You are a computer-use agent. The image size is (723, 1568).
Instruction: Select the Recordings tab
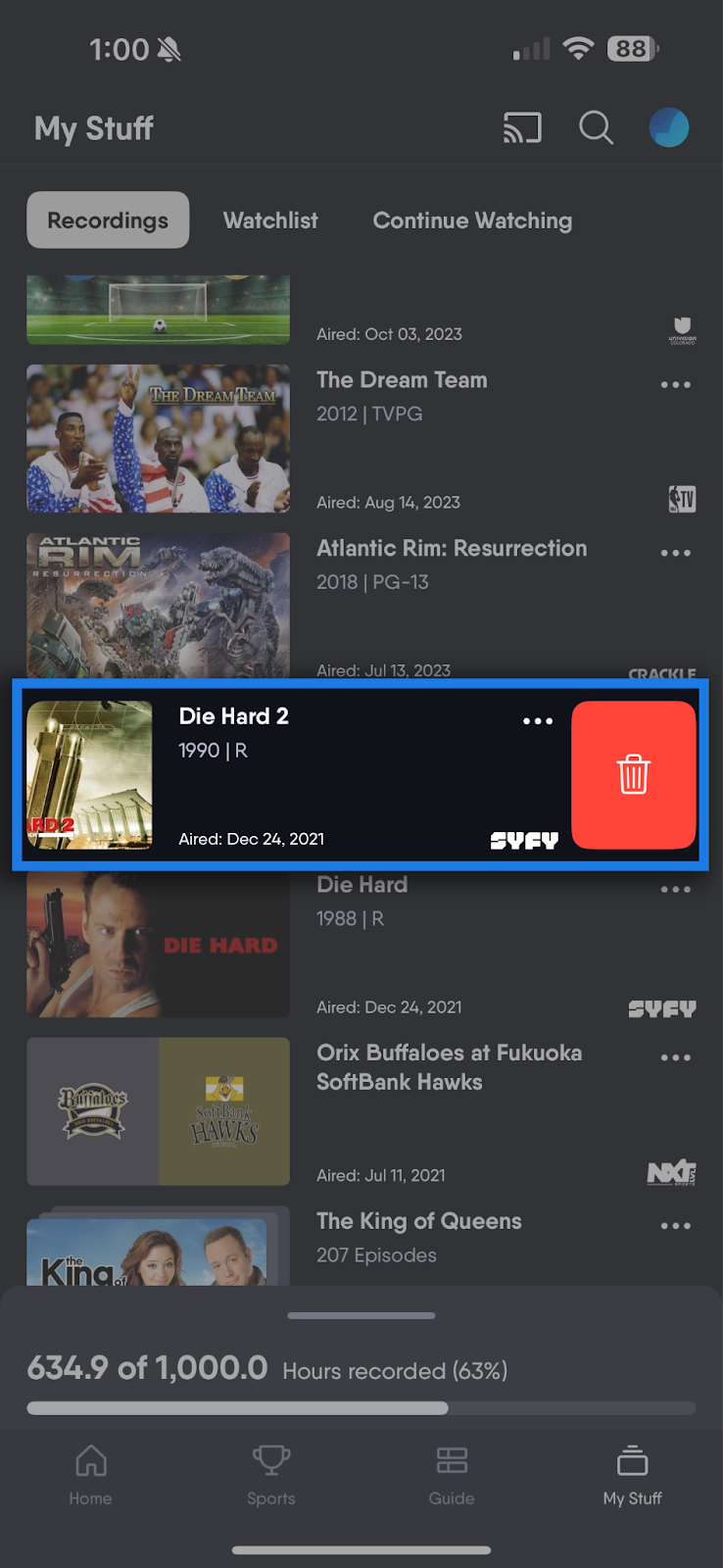click(x=108, y=220)
